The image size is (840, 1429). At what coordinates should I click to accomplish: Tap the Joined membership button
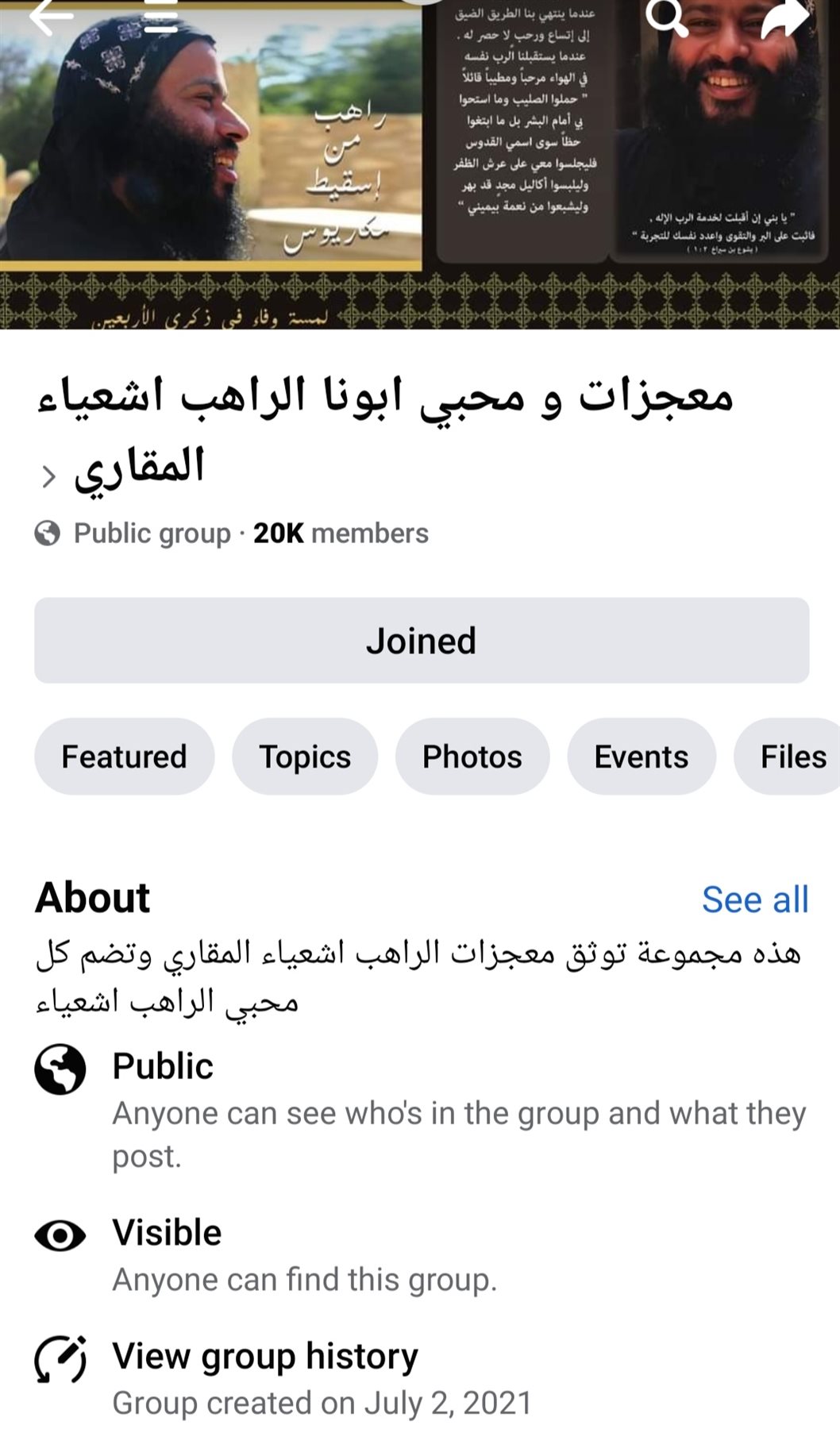pyautogui.click(x=422, y=641)
